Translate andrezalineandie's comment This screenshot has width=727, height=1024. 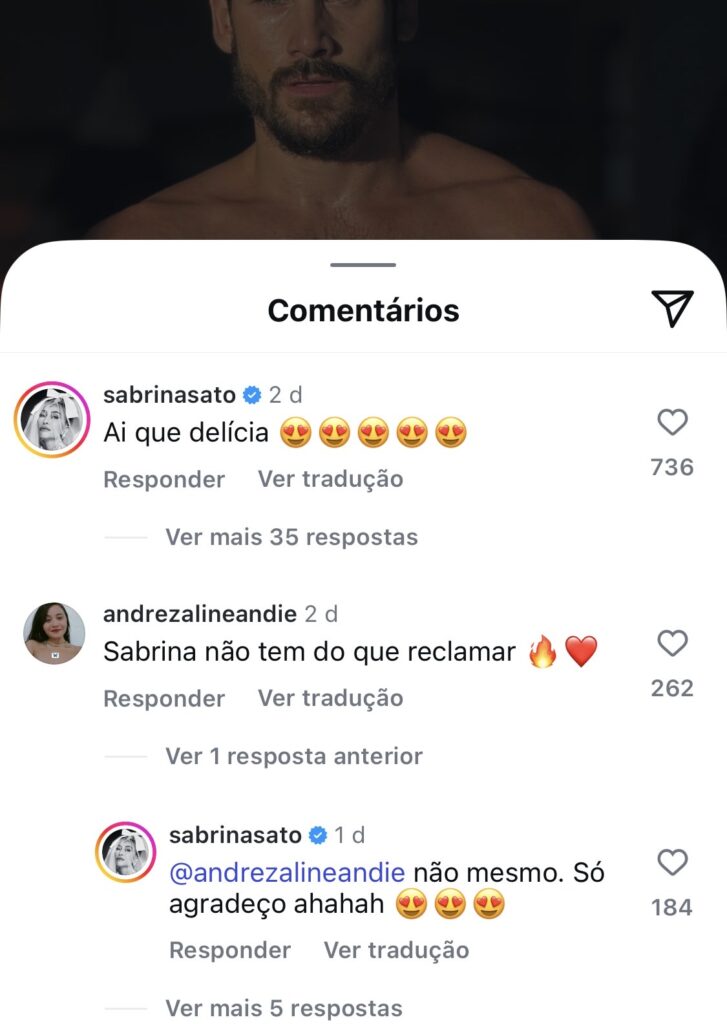click(330, 698)
